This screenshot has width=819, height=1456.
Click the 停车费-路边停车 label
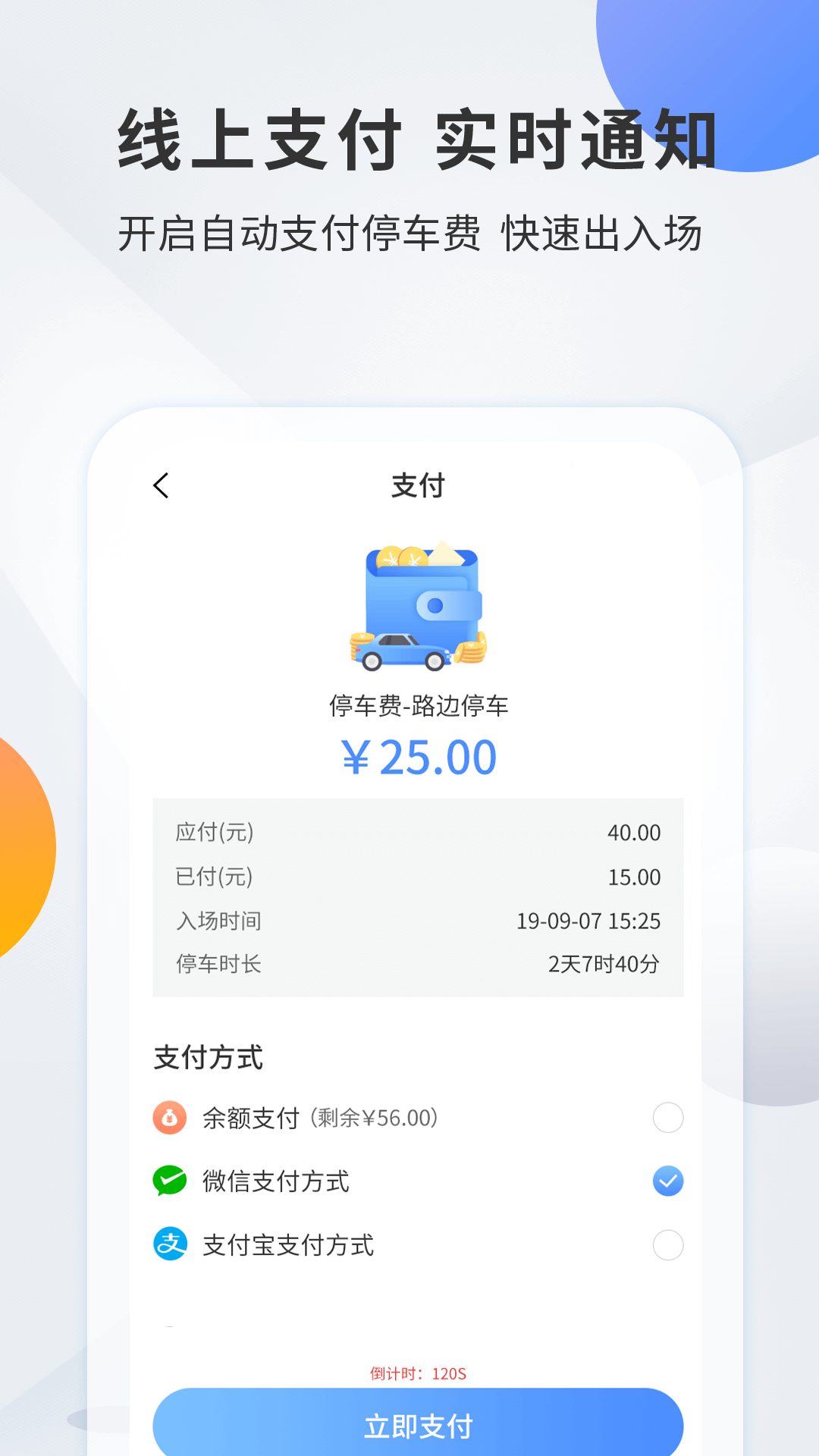click(418, 705)
